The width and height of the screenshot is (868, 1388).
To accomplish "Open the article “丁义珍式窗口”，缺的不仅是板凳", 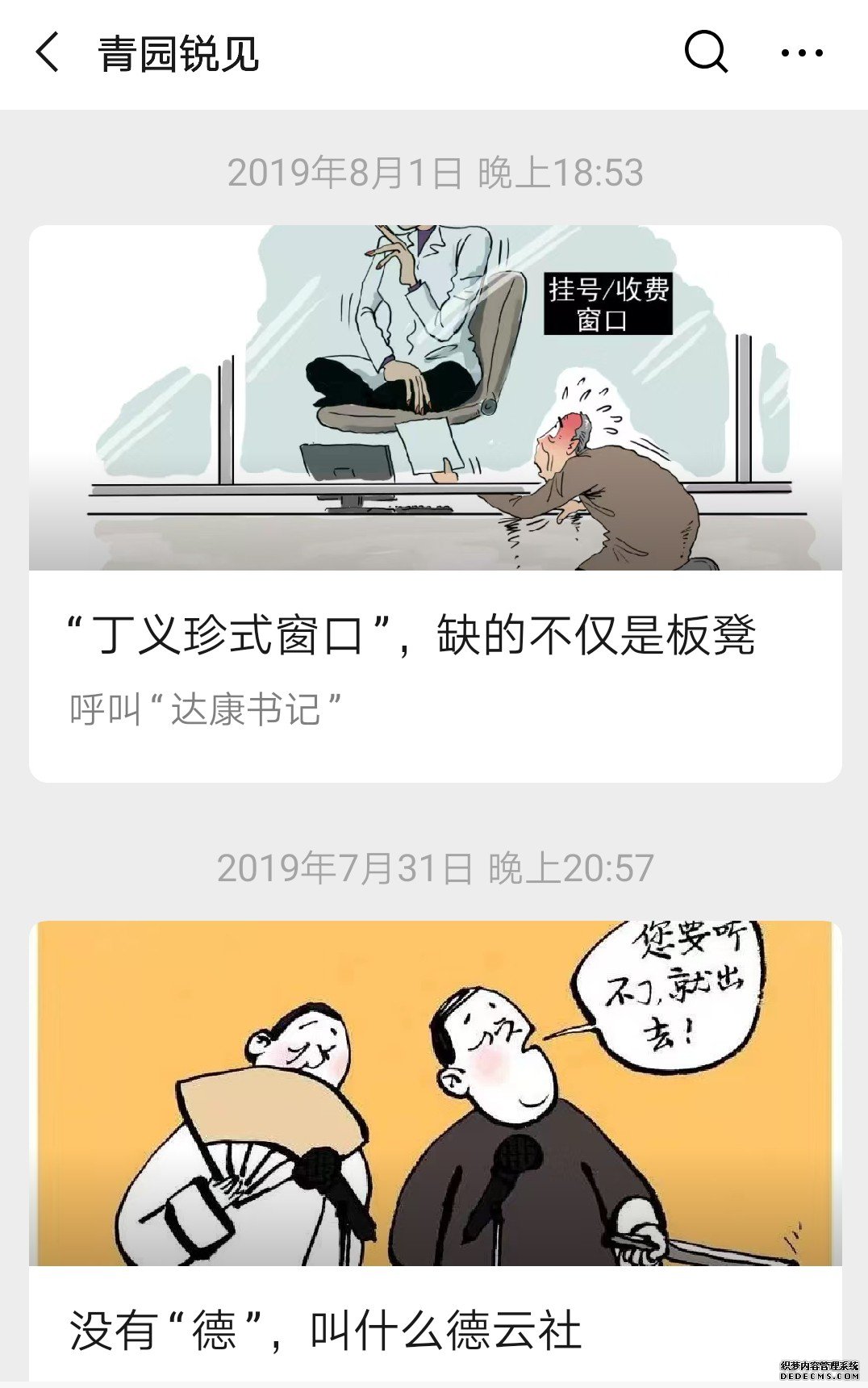I will pos(411,635).
